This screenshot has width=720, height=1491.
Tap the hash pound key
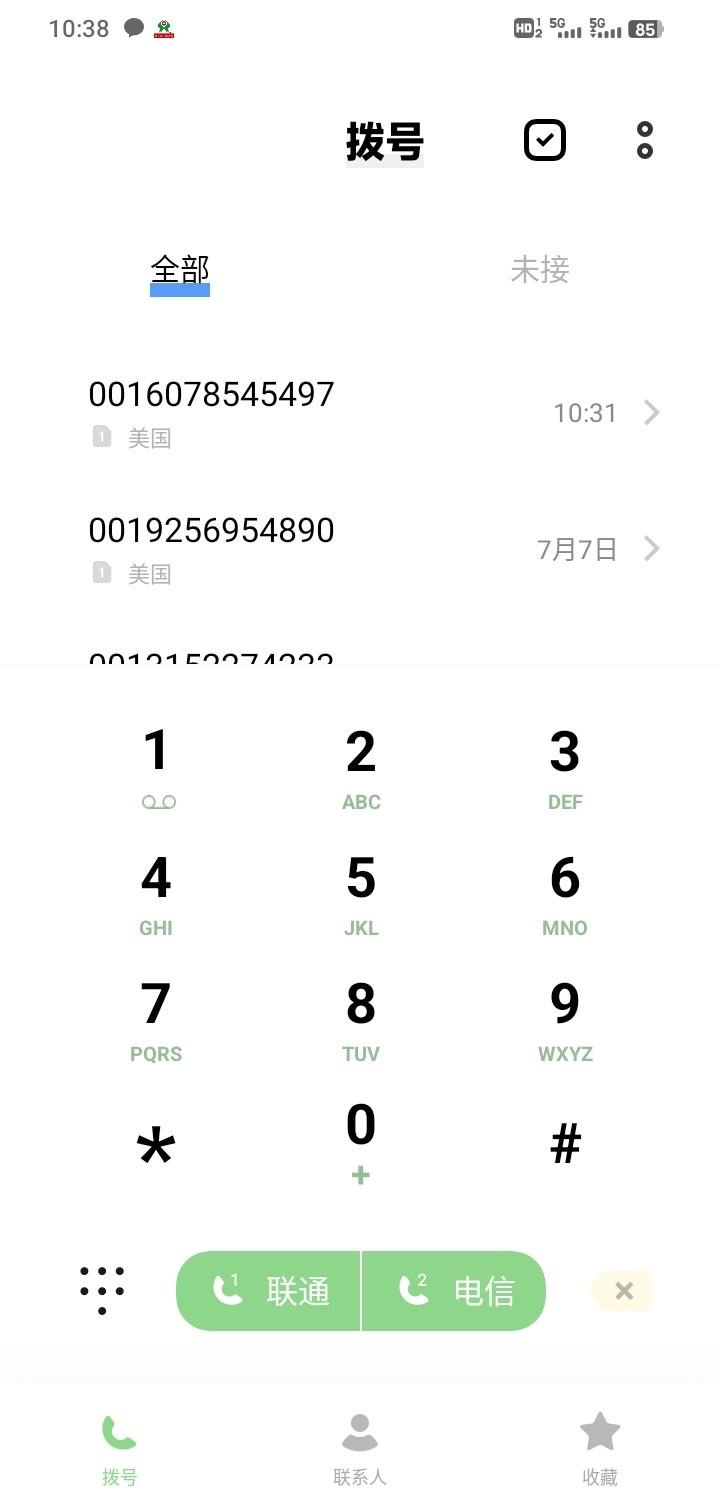565,1143
